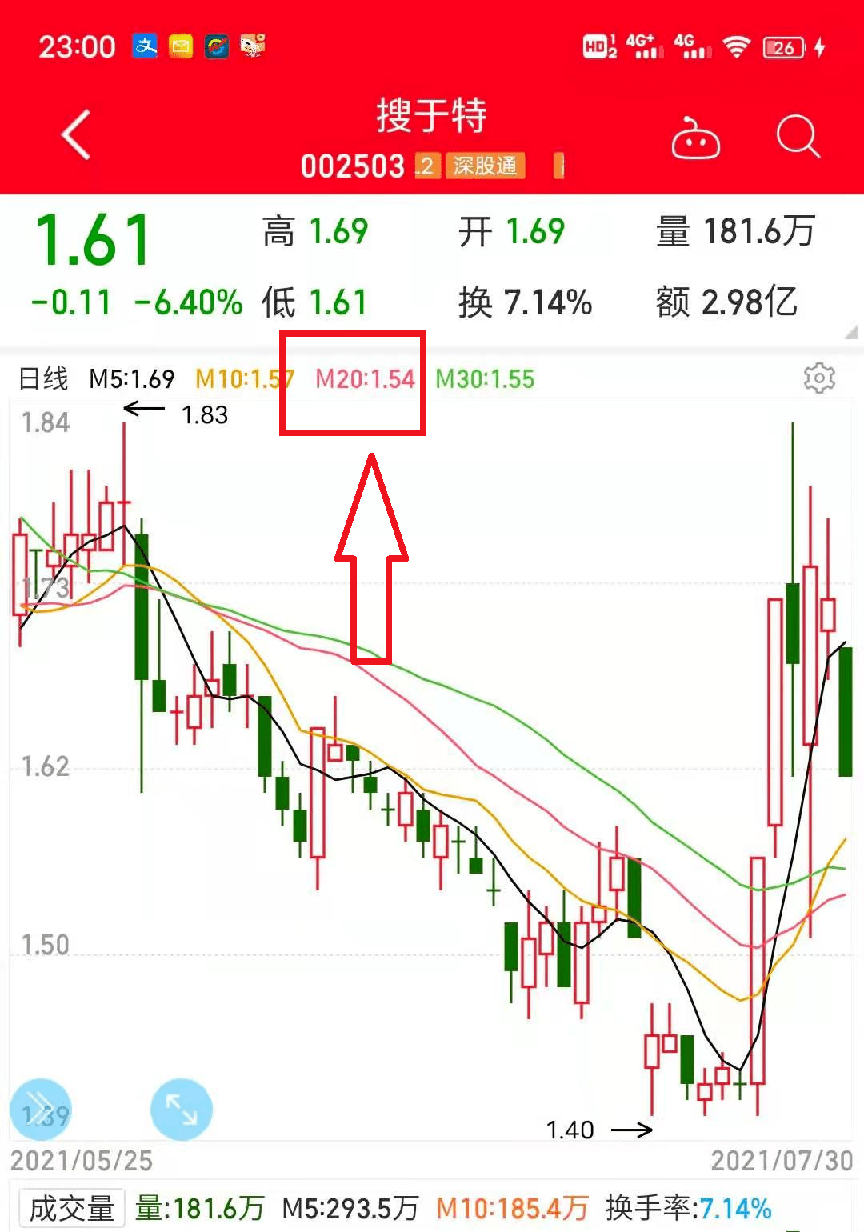
Task: Jump ahead with the blue double-arrow icon
Action: (x=40, y=1109)
